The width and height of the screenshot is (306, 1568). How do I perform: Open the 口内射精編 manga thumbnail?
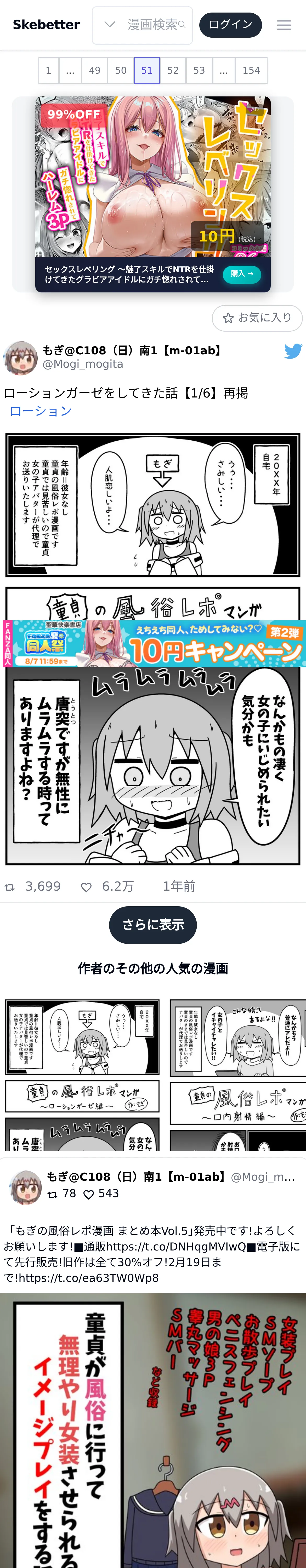tap(238, 1074)
